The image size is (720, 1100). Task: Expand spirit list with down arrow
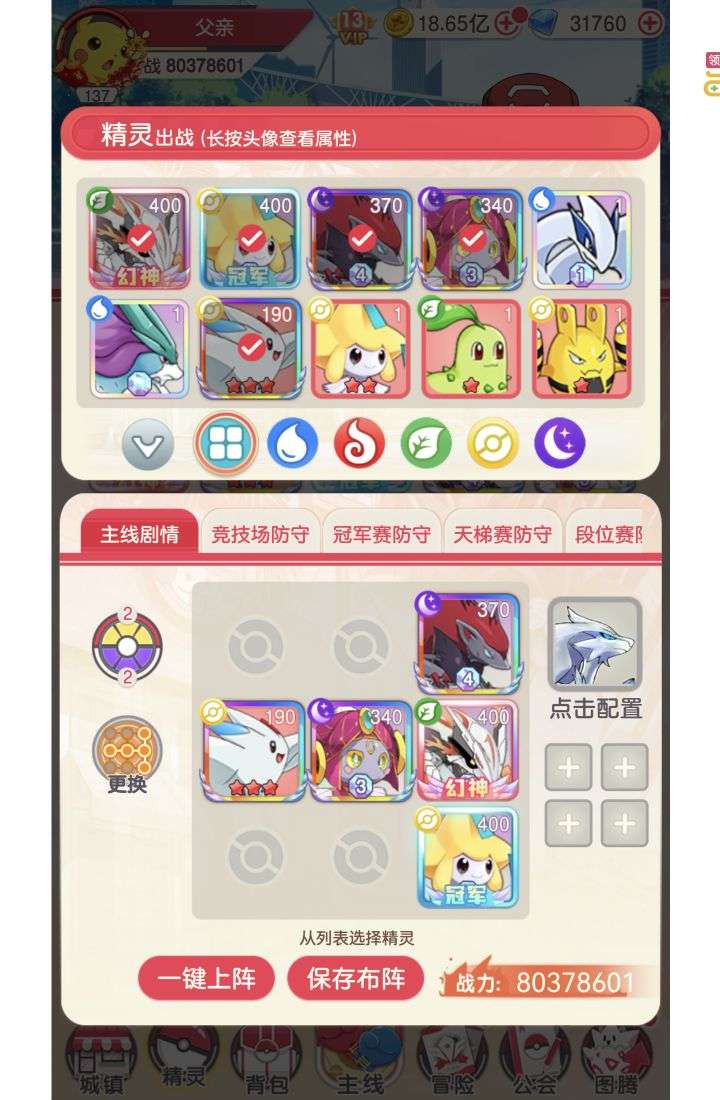[x=148, y=444]
